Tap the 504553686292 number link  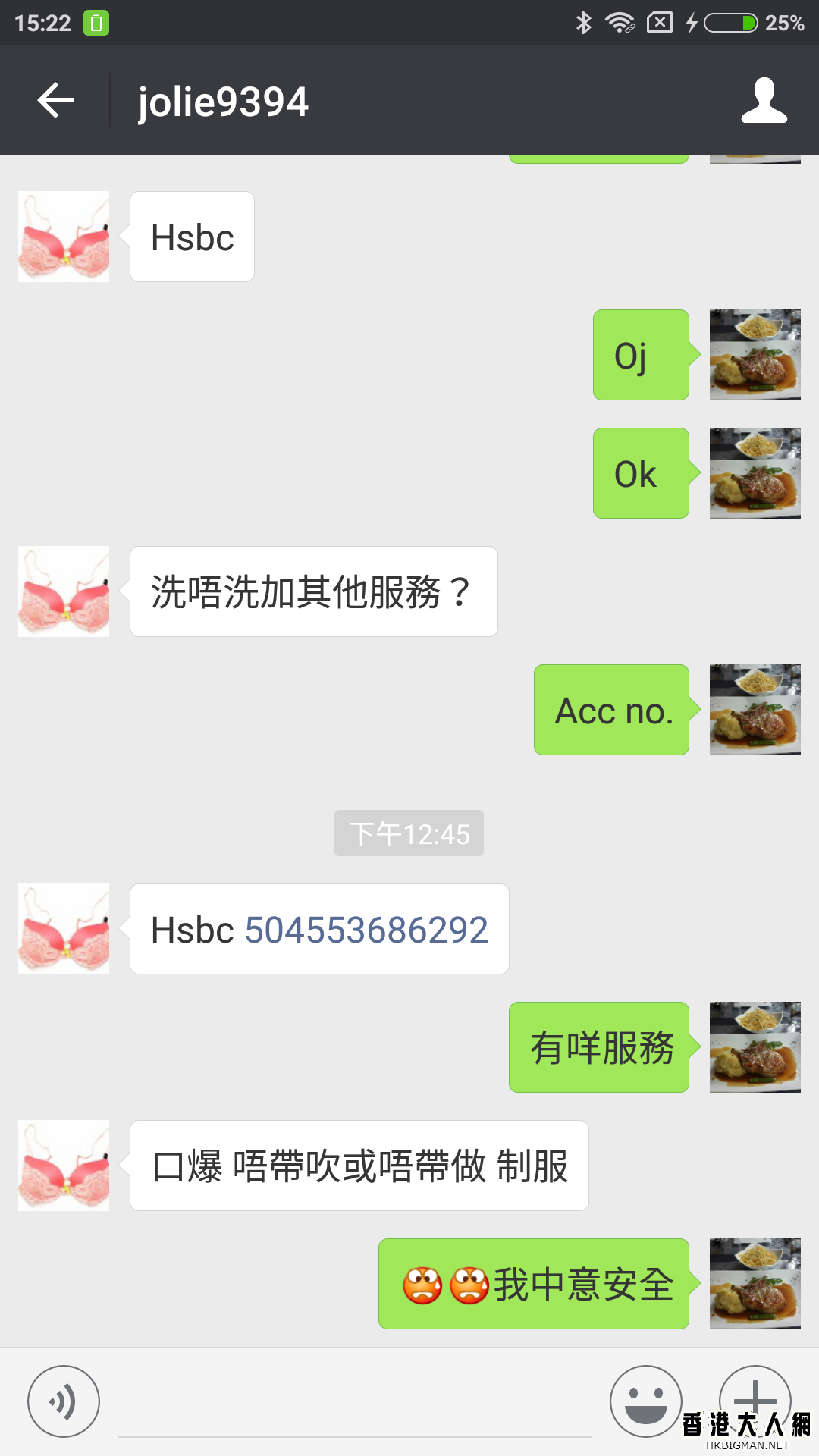[x=366, y=930]
